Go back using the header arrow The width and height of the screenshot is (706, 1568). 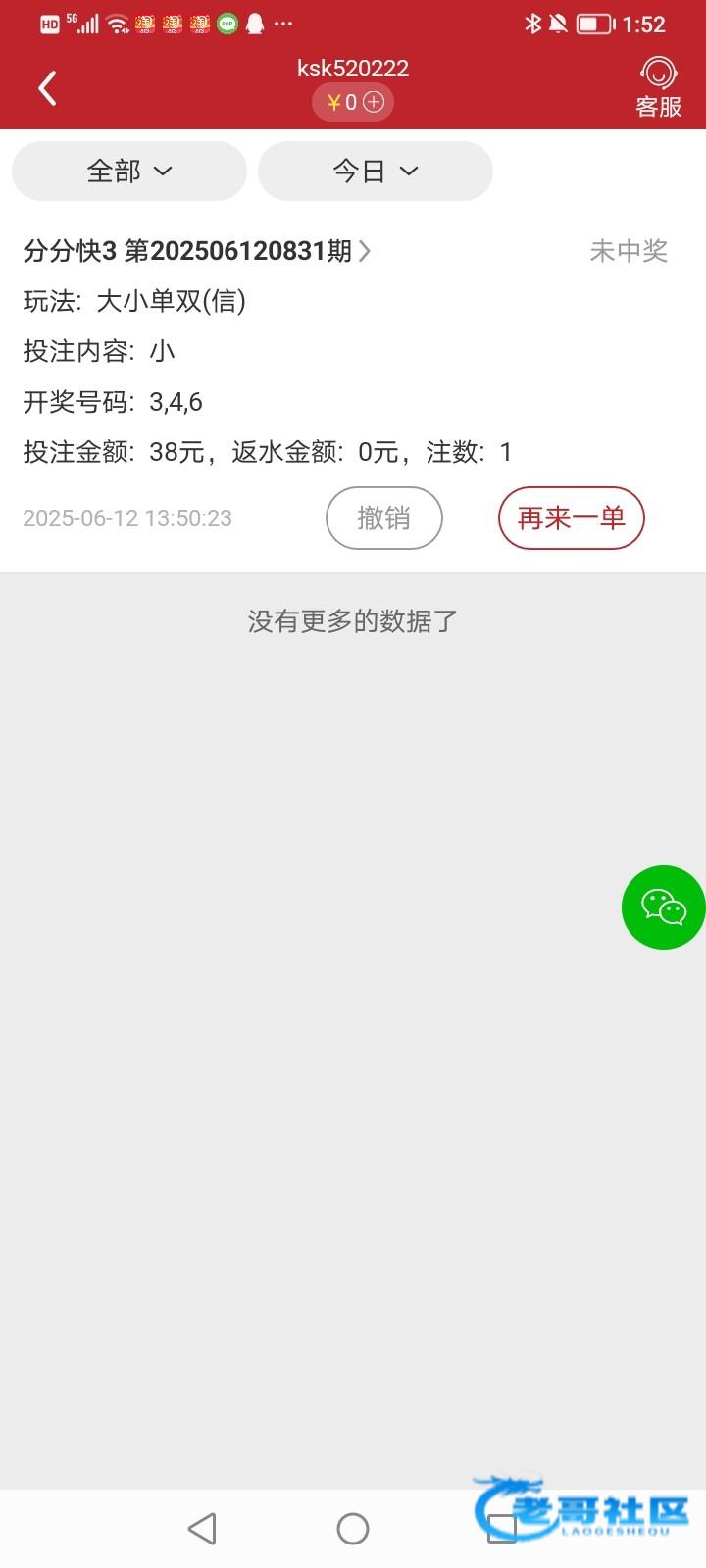47,88
